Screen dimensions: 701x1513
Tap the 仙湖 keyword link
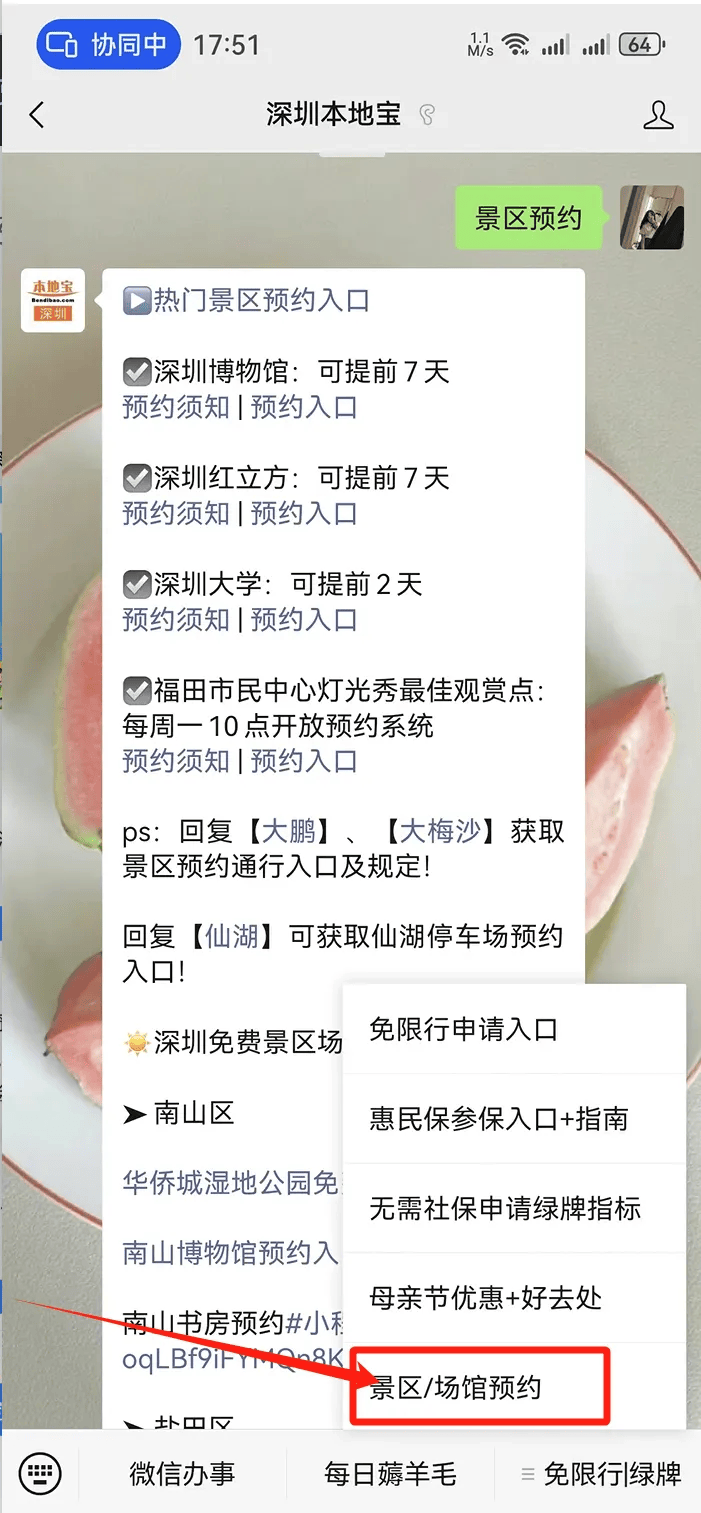click(232, 937)
